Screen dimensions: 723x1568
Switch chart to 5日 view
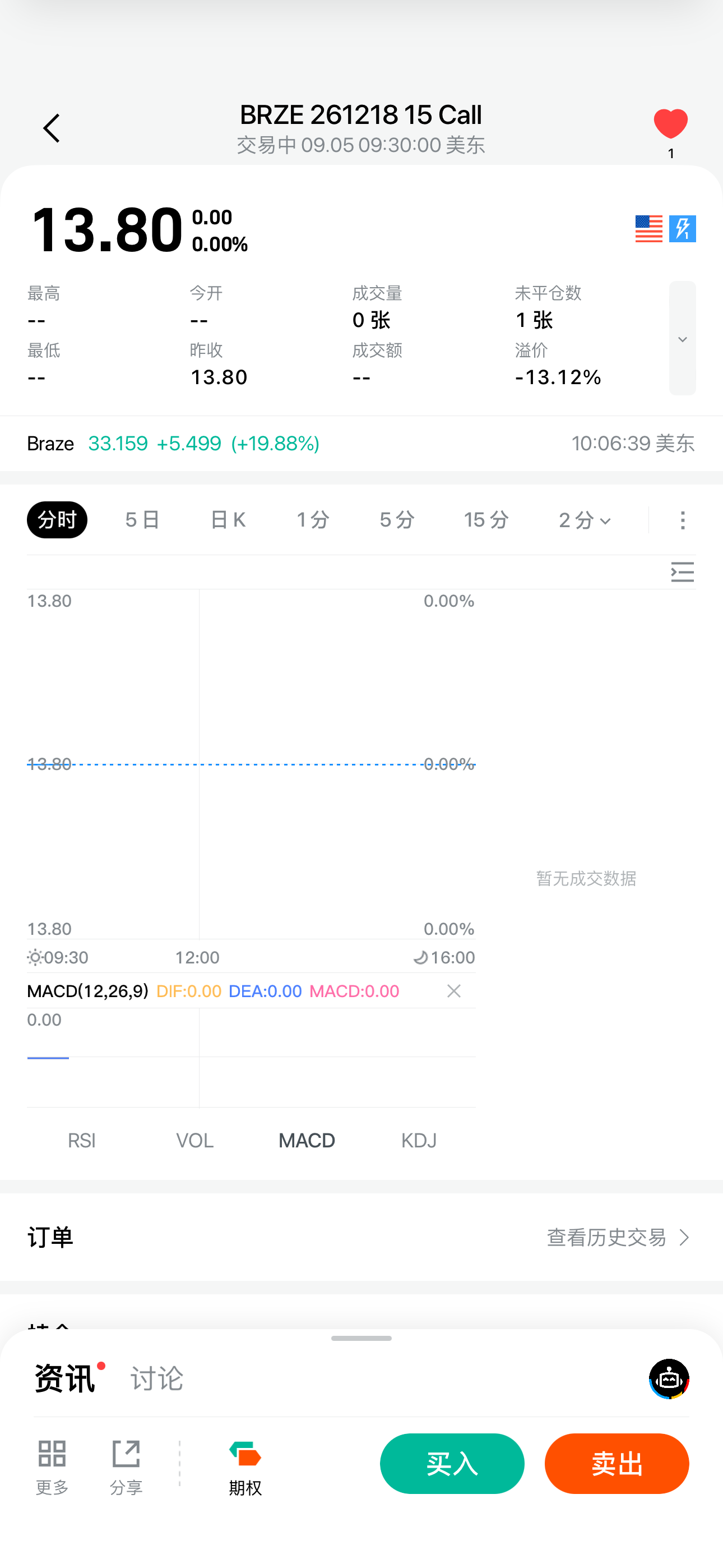(x=142, y=520)
